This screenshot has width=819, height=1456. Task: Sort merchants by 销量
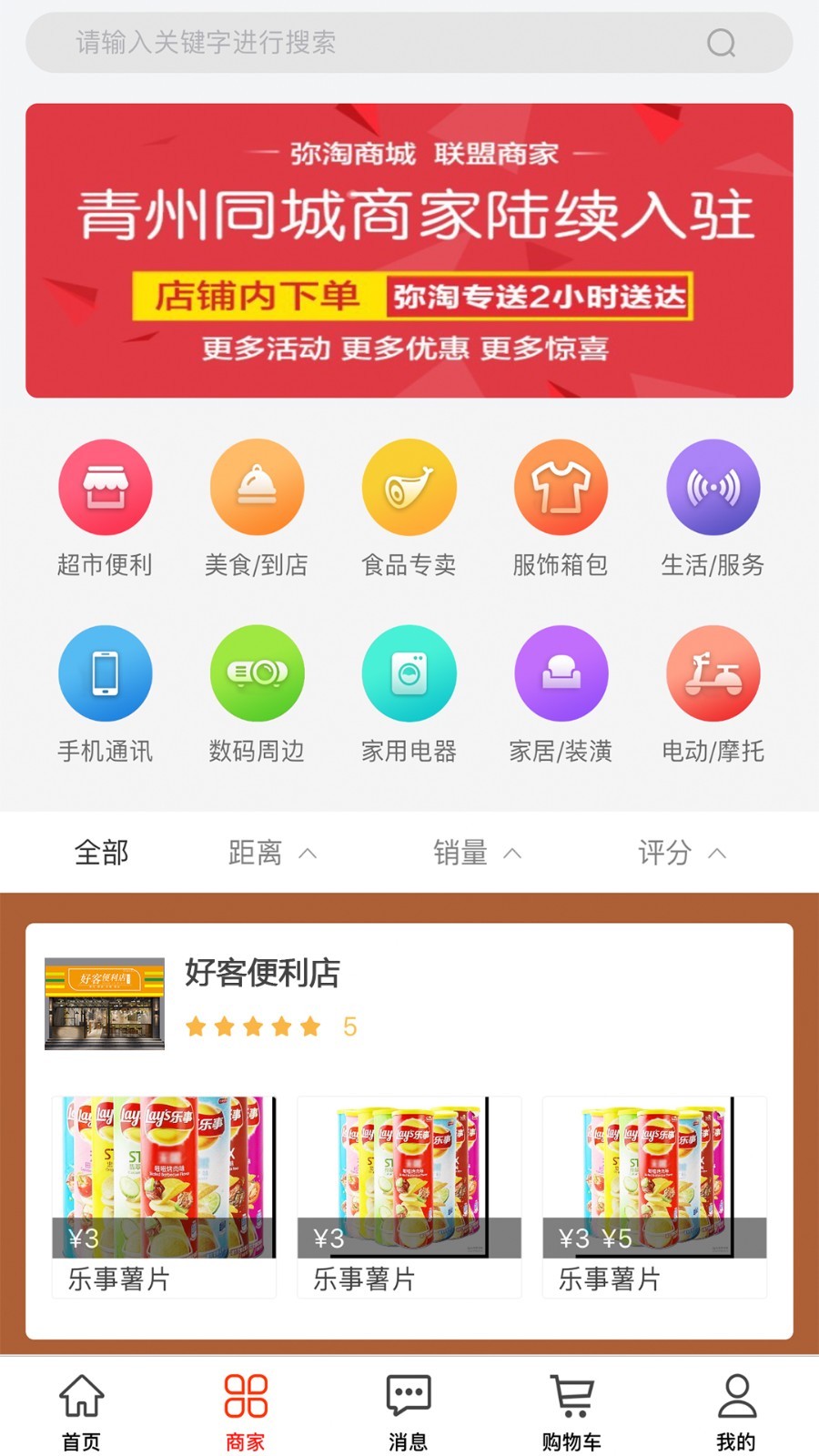pos(476,853)
